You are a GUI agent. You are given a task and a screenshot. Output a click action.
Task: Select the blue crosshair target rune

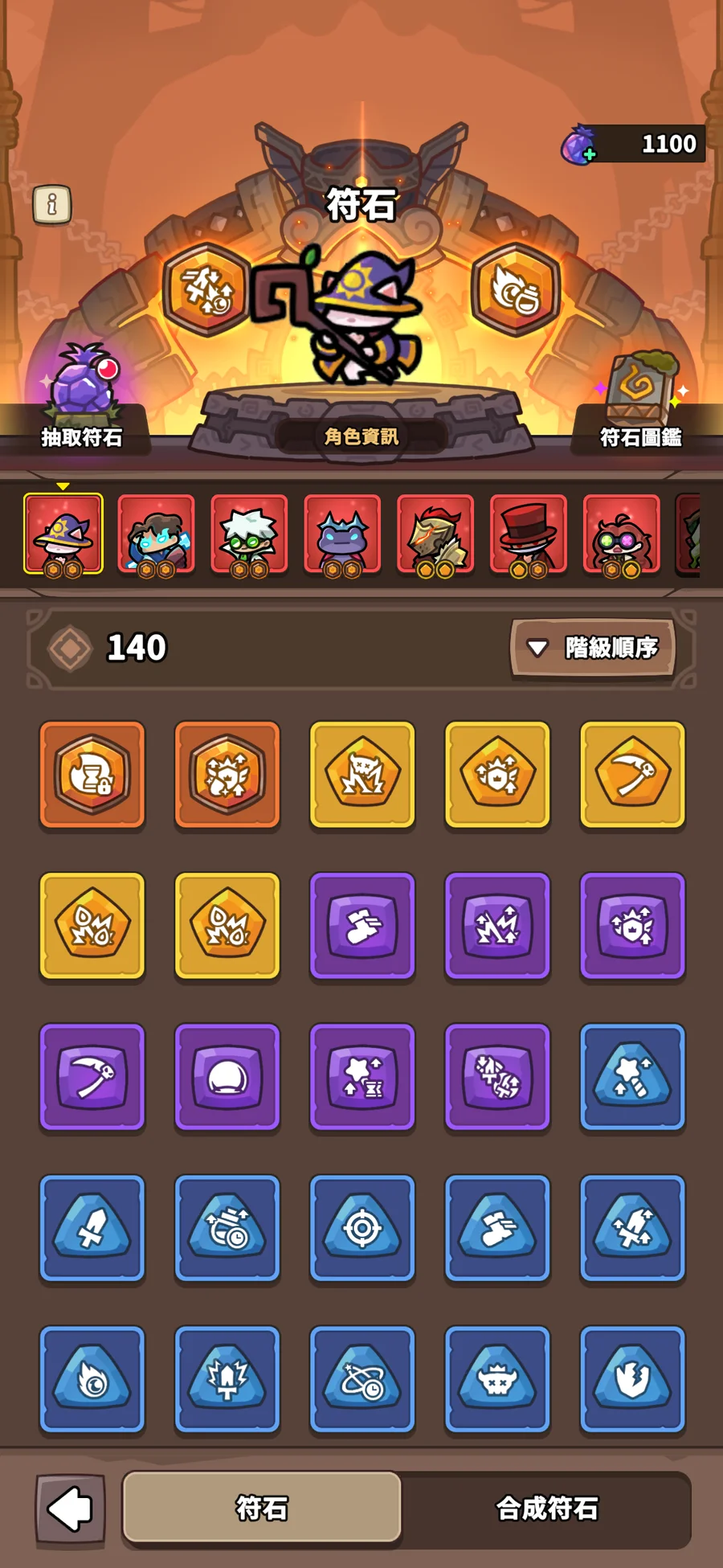362,1228
